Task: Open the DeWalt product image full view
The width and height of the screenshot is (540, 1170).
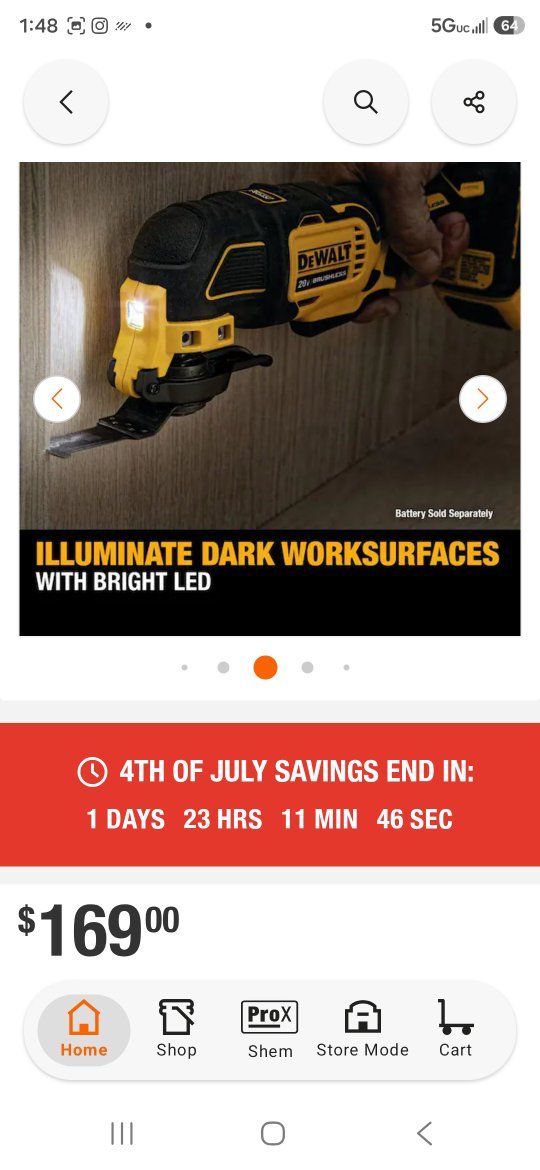Action: click(270, 398)
